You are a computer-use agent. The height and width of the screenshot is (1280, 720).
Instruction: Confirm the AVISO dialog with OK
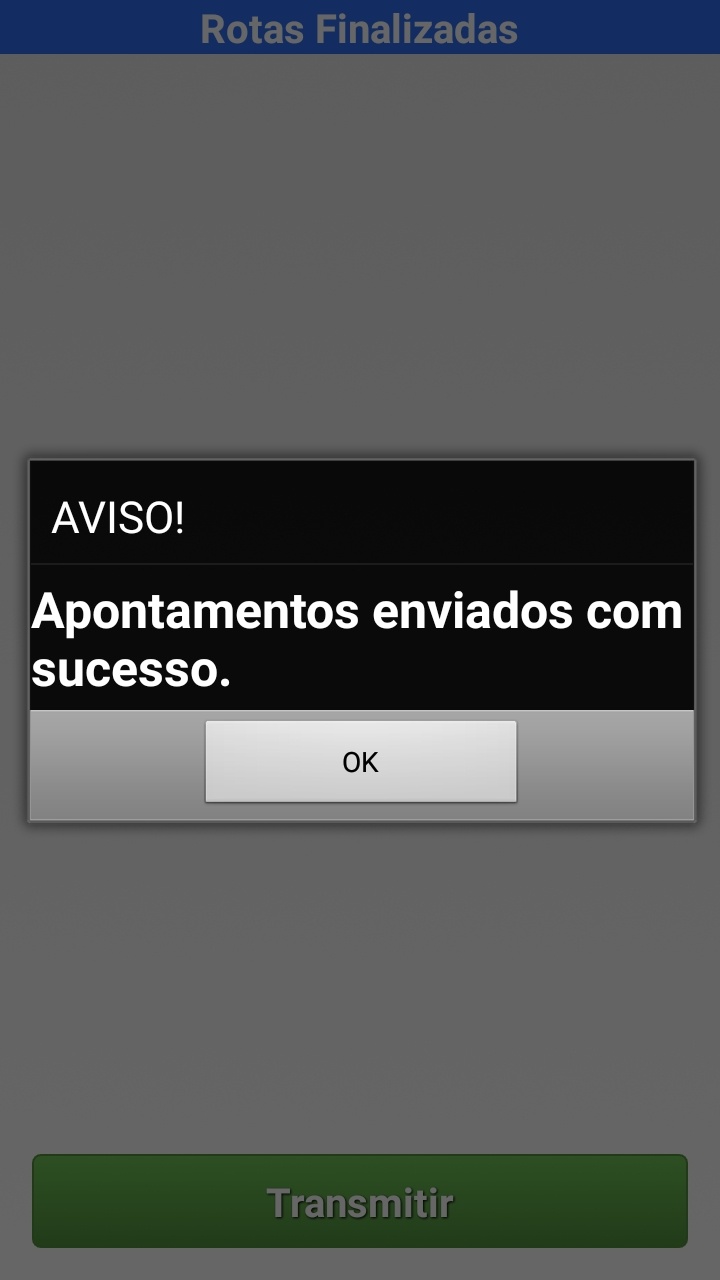pos(360,762)
